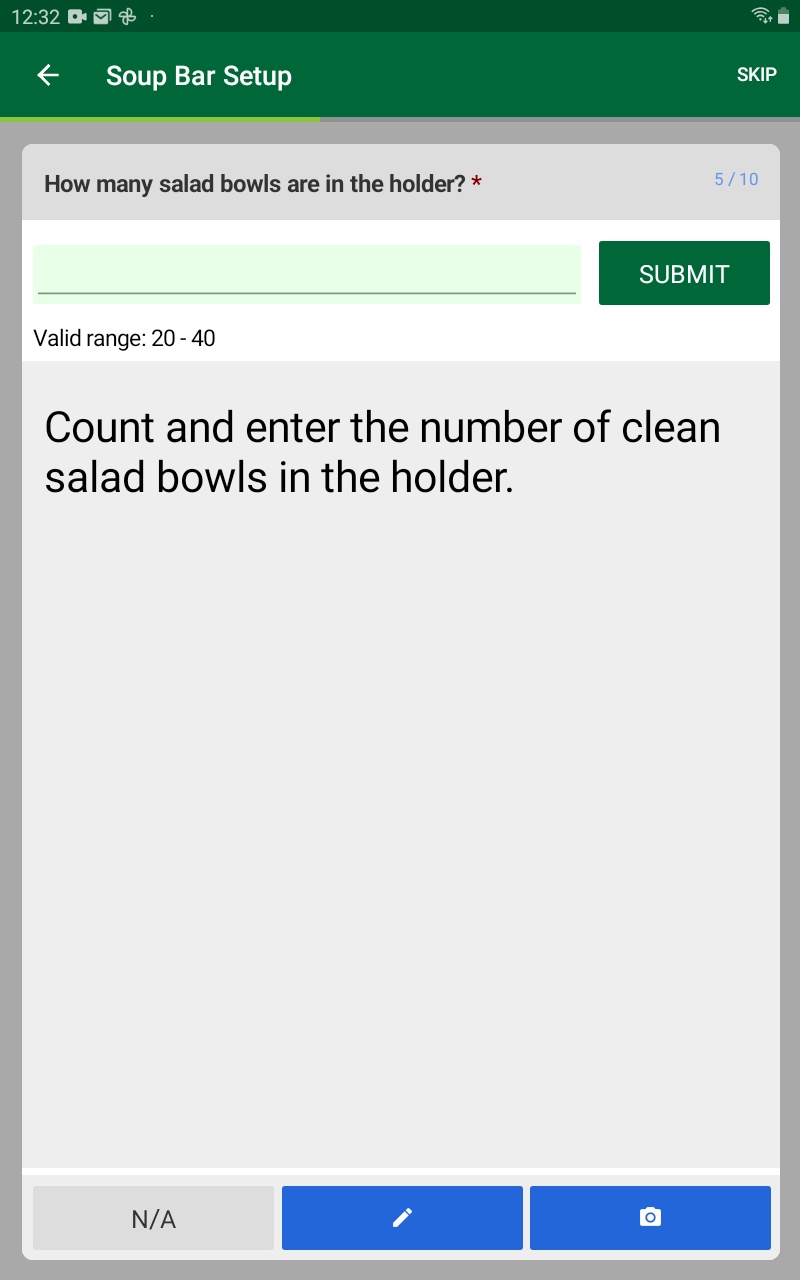Select the Valid range 20-40 text
800x1280 pixels.
click(124, 338)
